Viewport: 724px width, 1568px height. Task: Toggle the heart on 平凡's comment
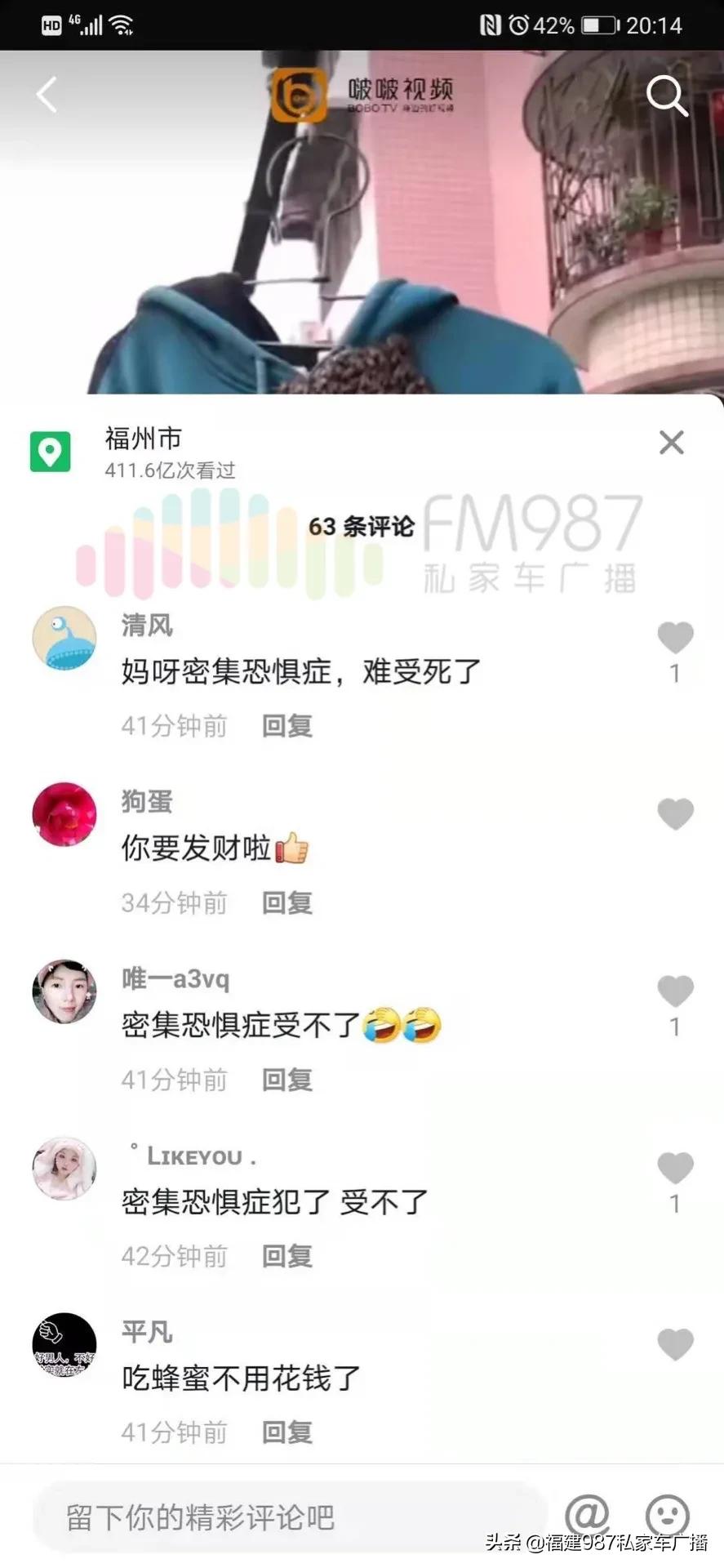675,1344
